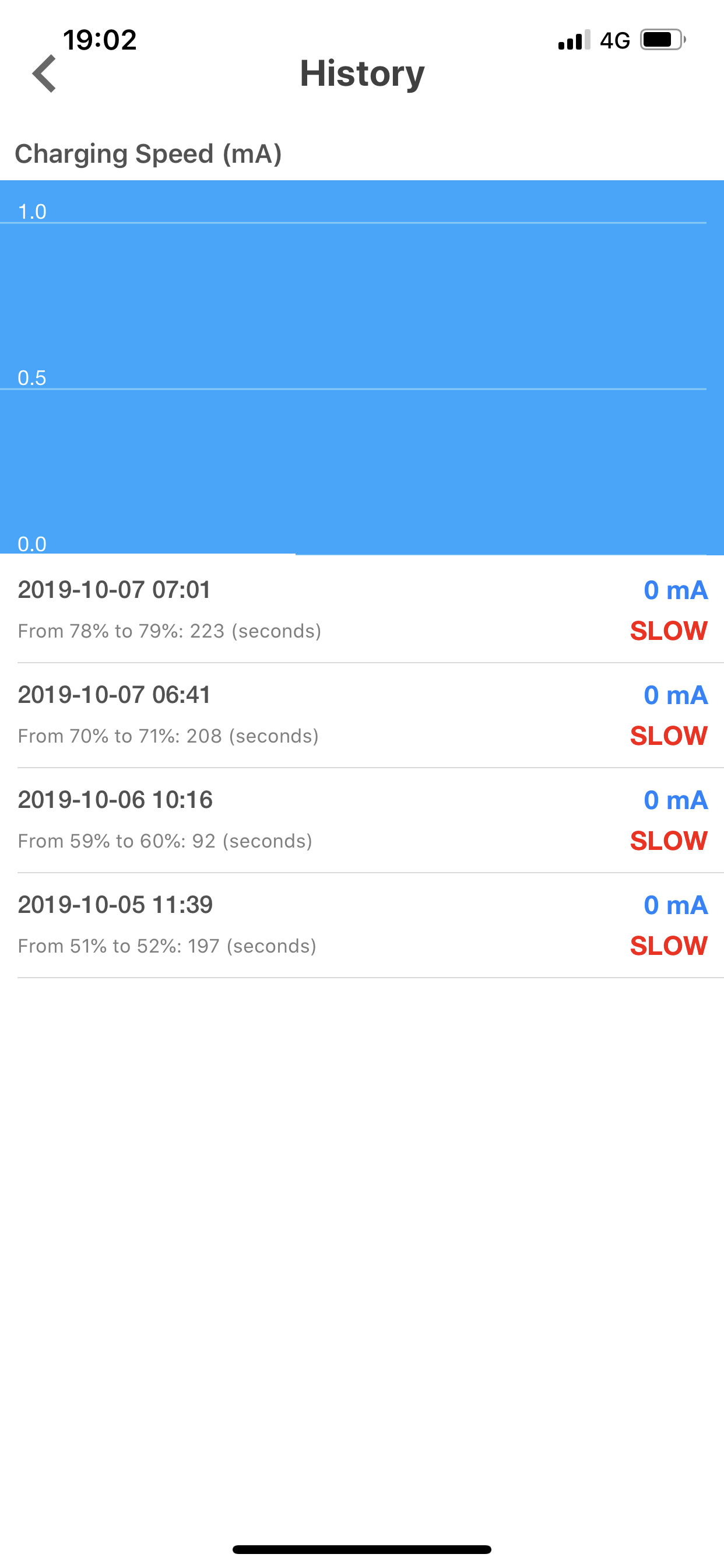Image resolution: width=724 pixels, height=1568 pixels.
Task: Open the 2019-10-07 07:01 charging record
Action: tap(362, 610)
